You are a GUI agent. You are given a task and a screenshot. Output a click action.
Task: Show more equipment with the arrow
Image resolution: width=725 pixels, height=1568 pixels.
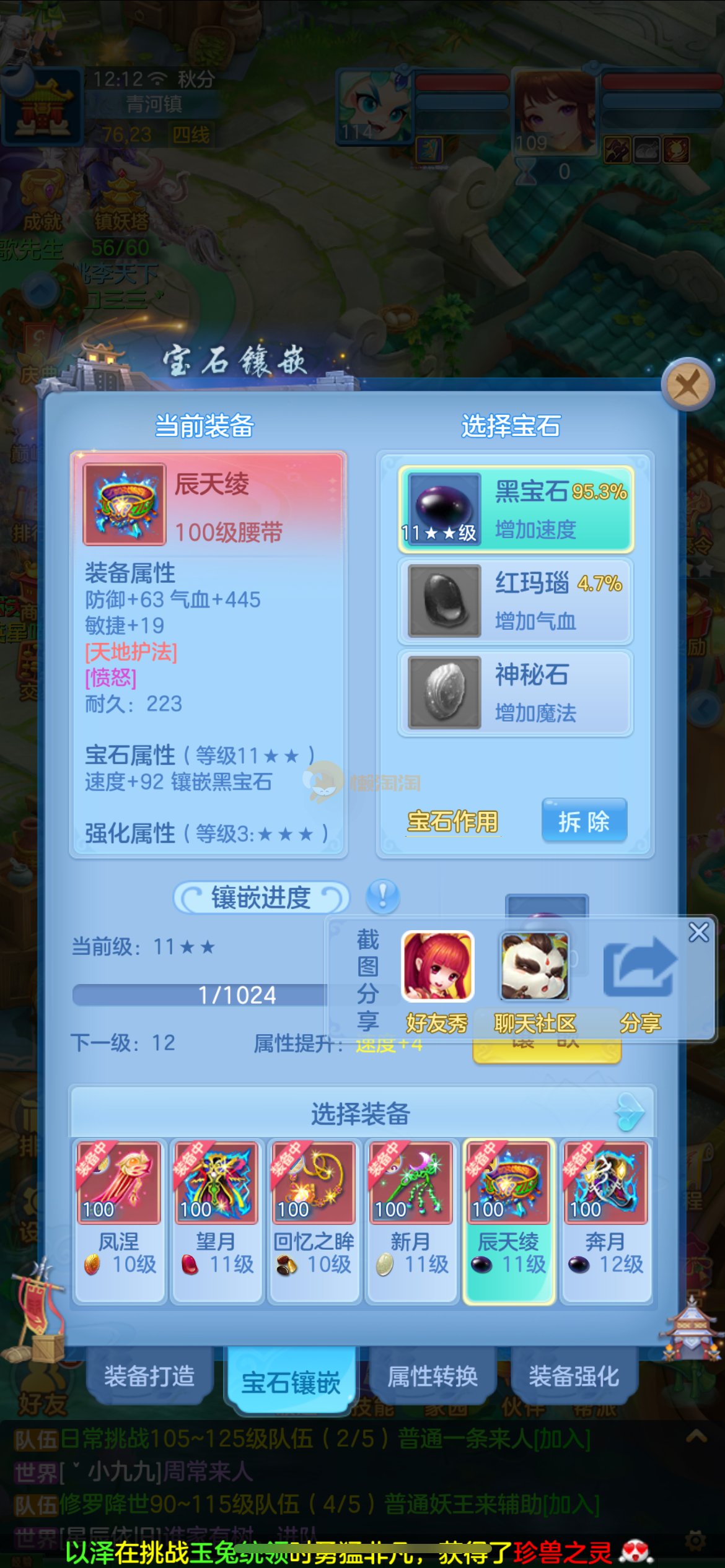pyautogui.click(x=630, y=1113)
